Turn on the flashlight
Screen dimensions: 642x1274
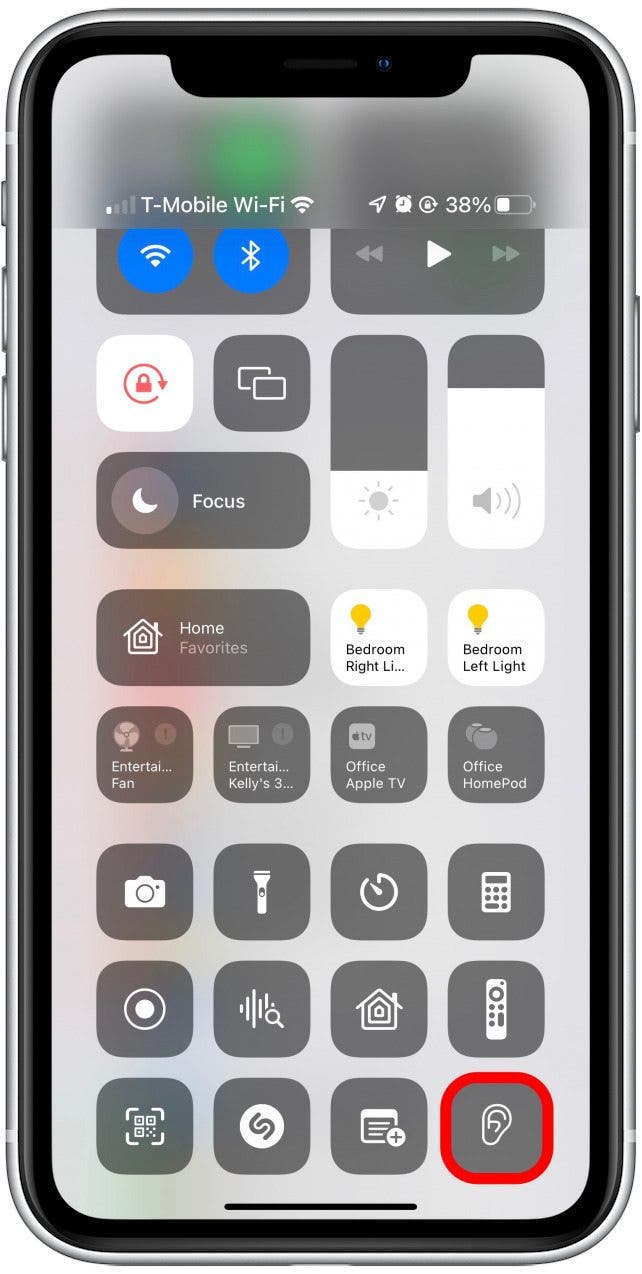click(262, 891)
